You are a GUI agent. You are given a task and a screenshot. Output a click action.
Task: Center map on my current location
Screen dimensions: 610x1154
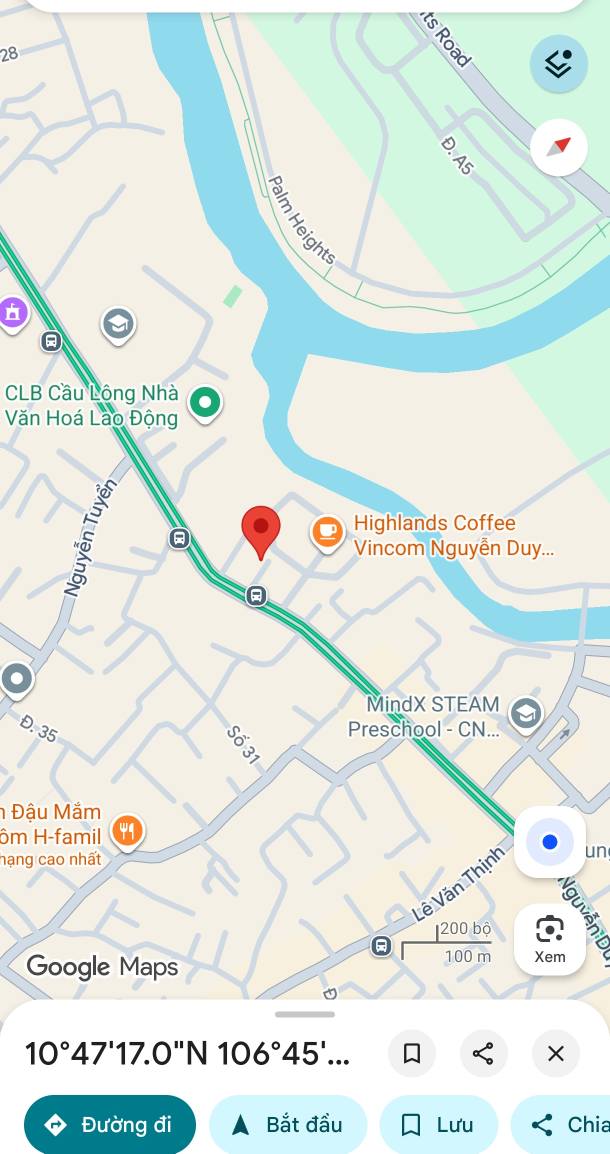click(550, 842)
